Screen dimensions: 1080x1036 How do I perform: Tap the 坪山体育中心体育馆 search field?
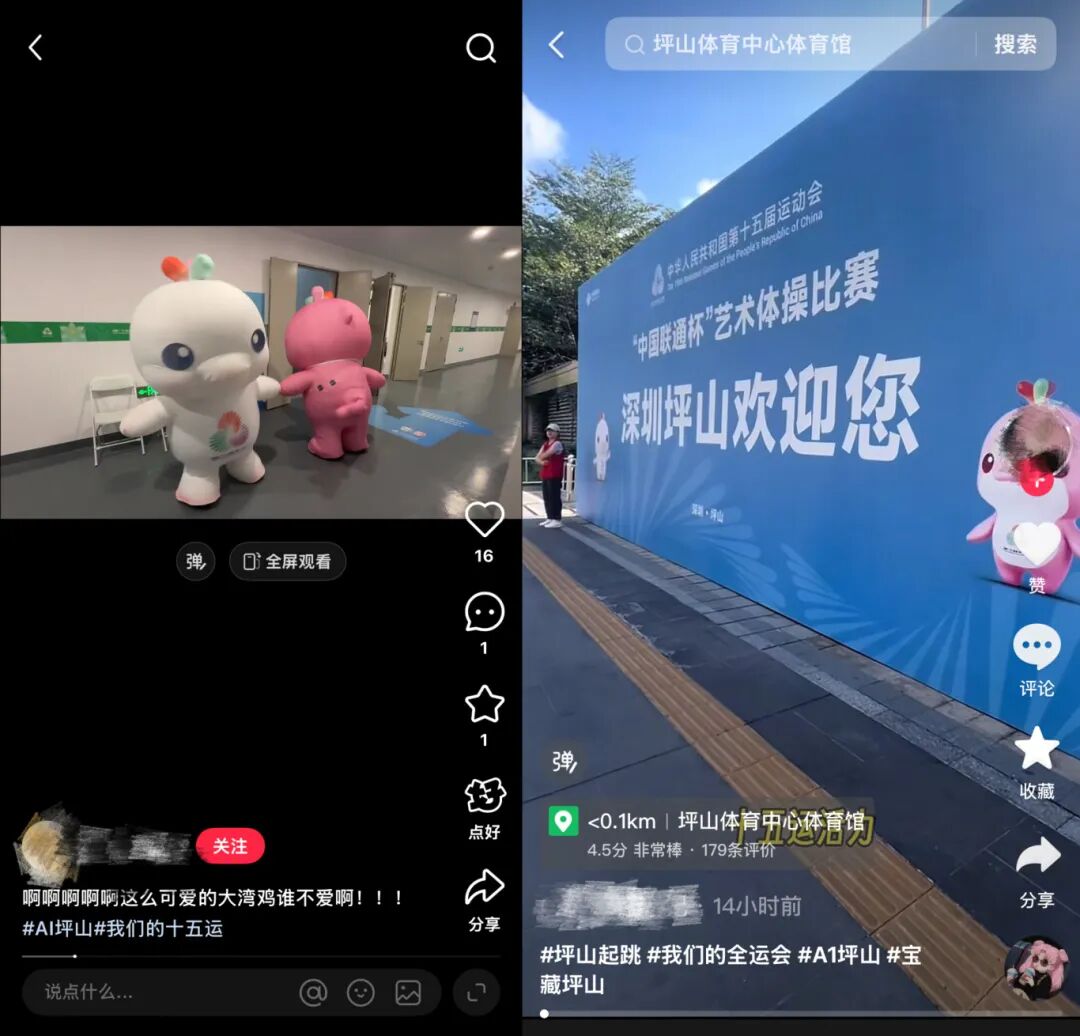click(x=790, y=44)
